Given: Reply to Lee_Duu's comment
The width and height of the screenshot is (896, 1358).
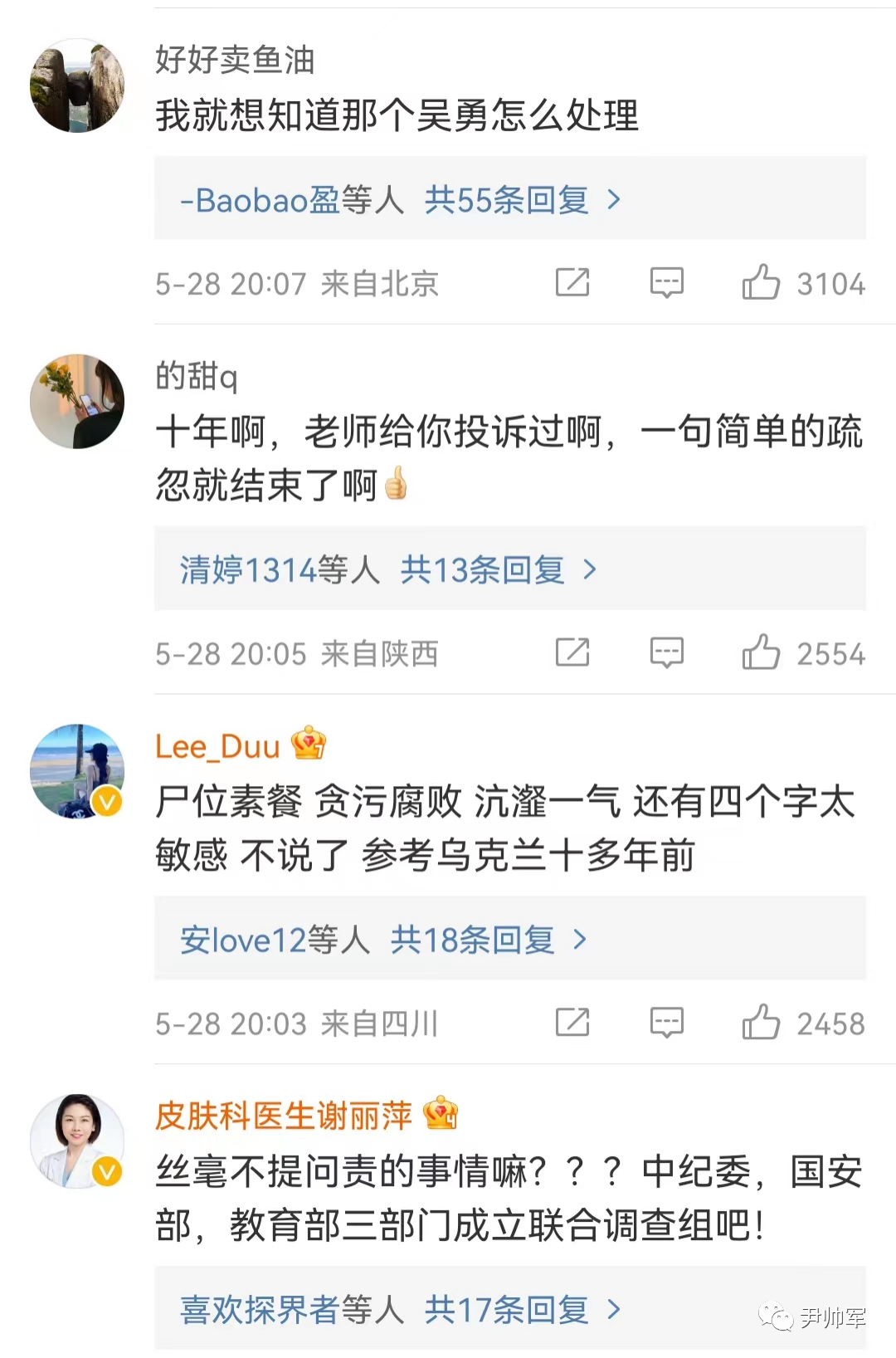Looking at the screenshot, I should [x=666, y=1023].
